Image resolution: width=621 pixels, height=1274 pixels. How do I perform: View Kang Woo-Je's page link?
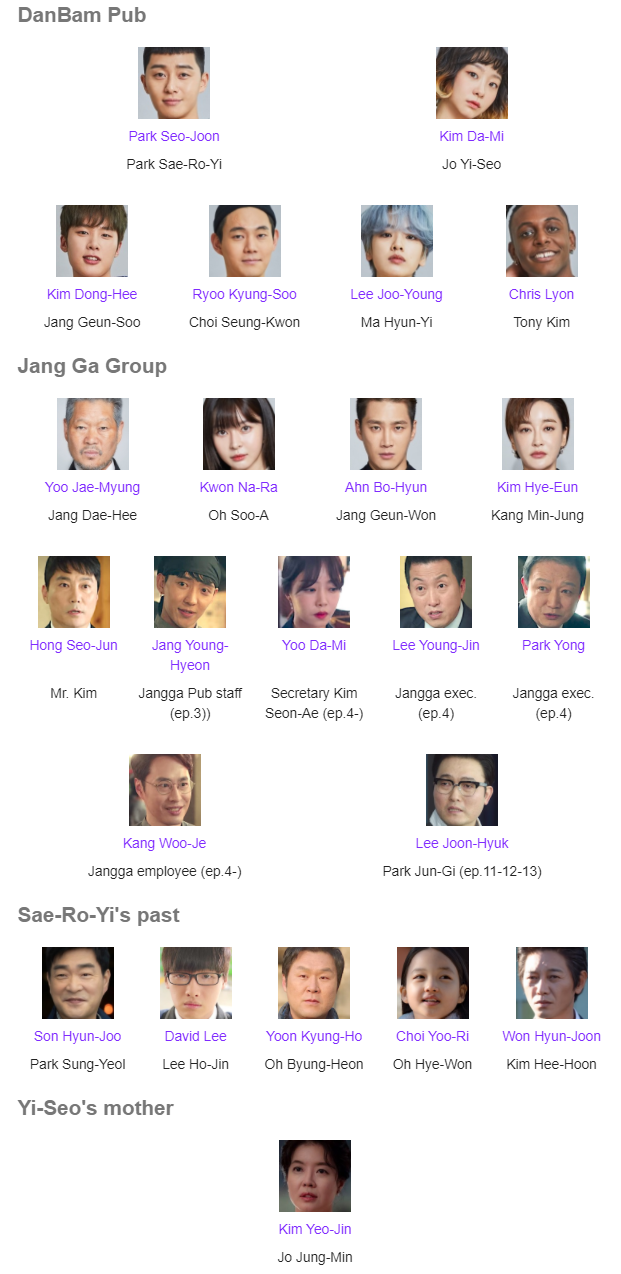click(x=164, y=843)
